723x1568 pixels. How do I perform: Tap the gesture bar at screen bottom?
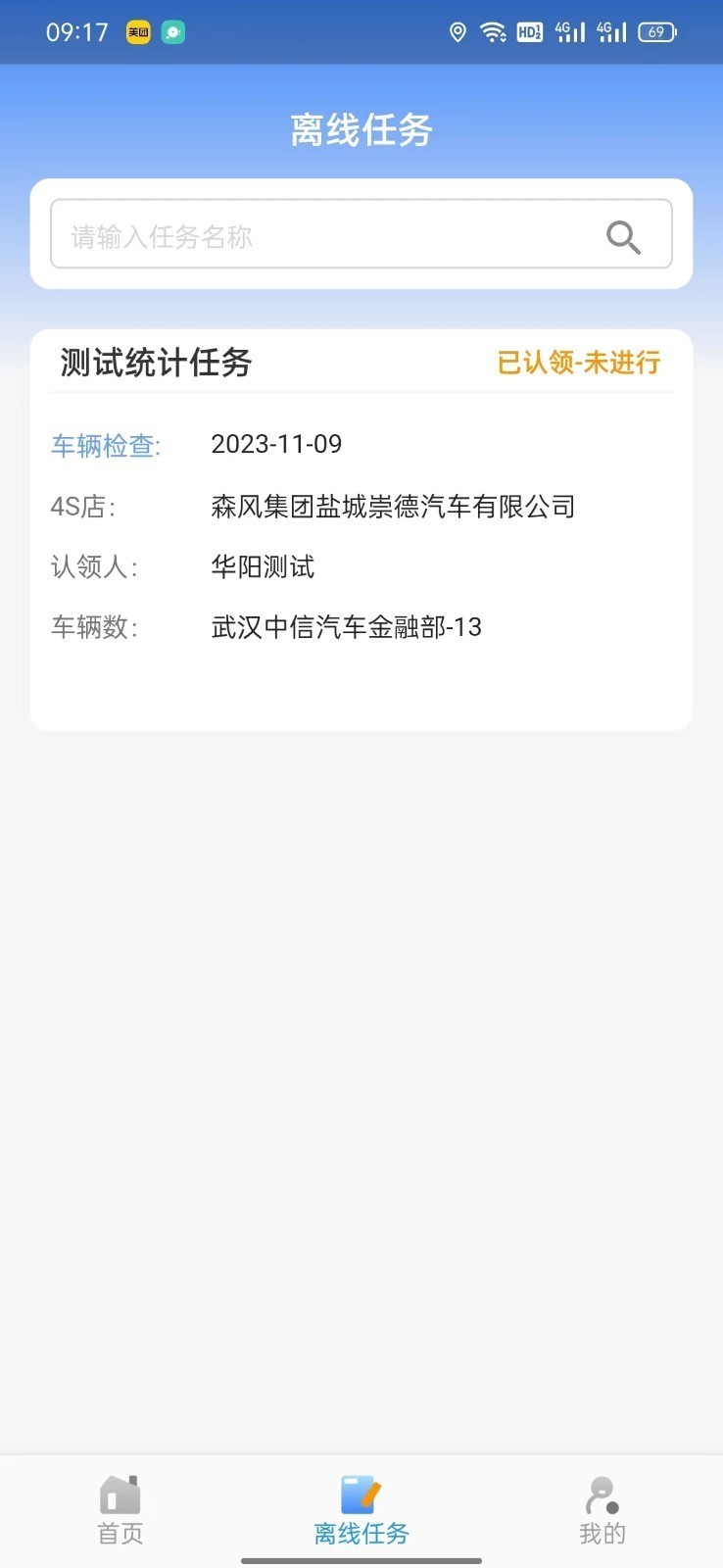pyautogui.click(x=361, y=1558)
